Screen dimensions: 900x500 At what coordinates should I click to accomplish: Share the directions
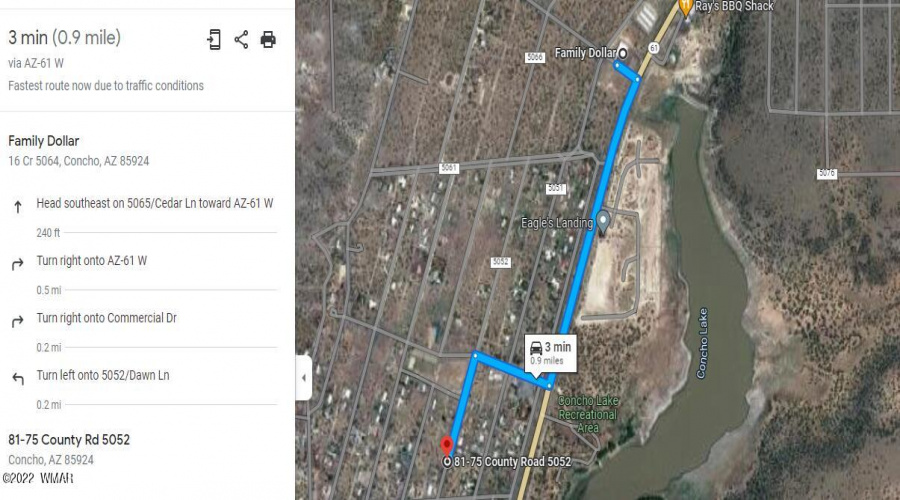pos(241,39)
